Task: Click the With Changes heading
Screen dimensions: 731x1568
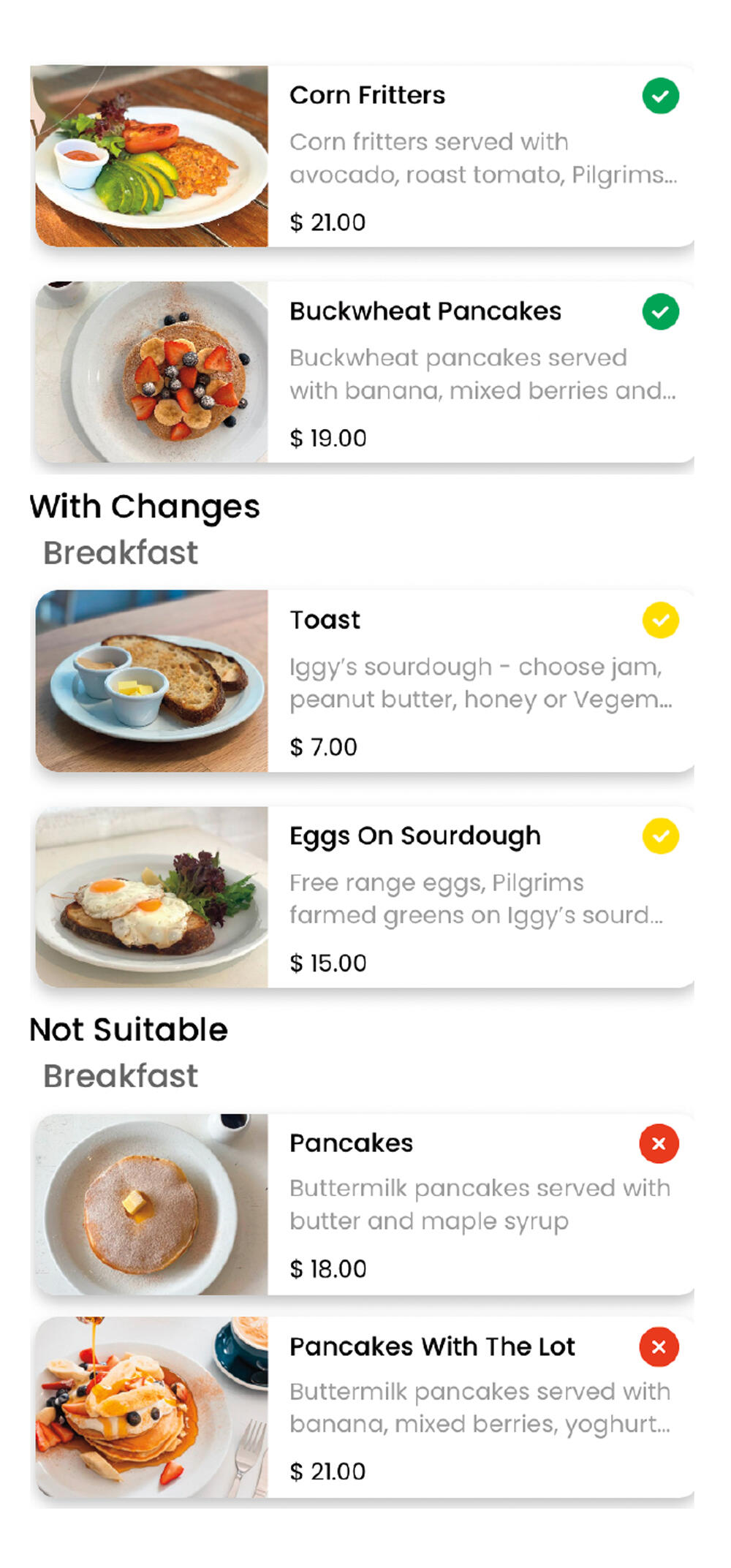Action: point(144,507)
